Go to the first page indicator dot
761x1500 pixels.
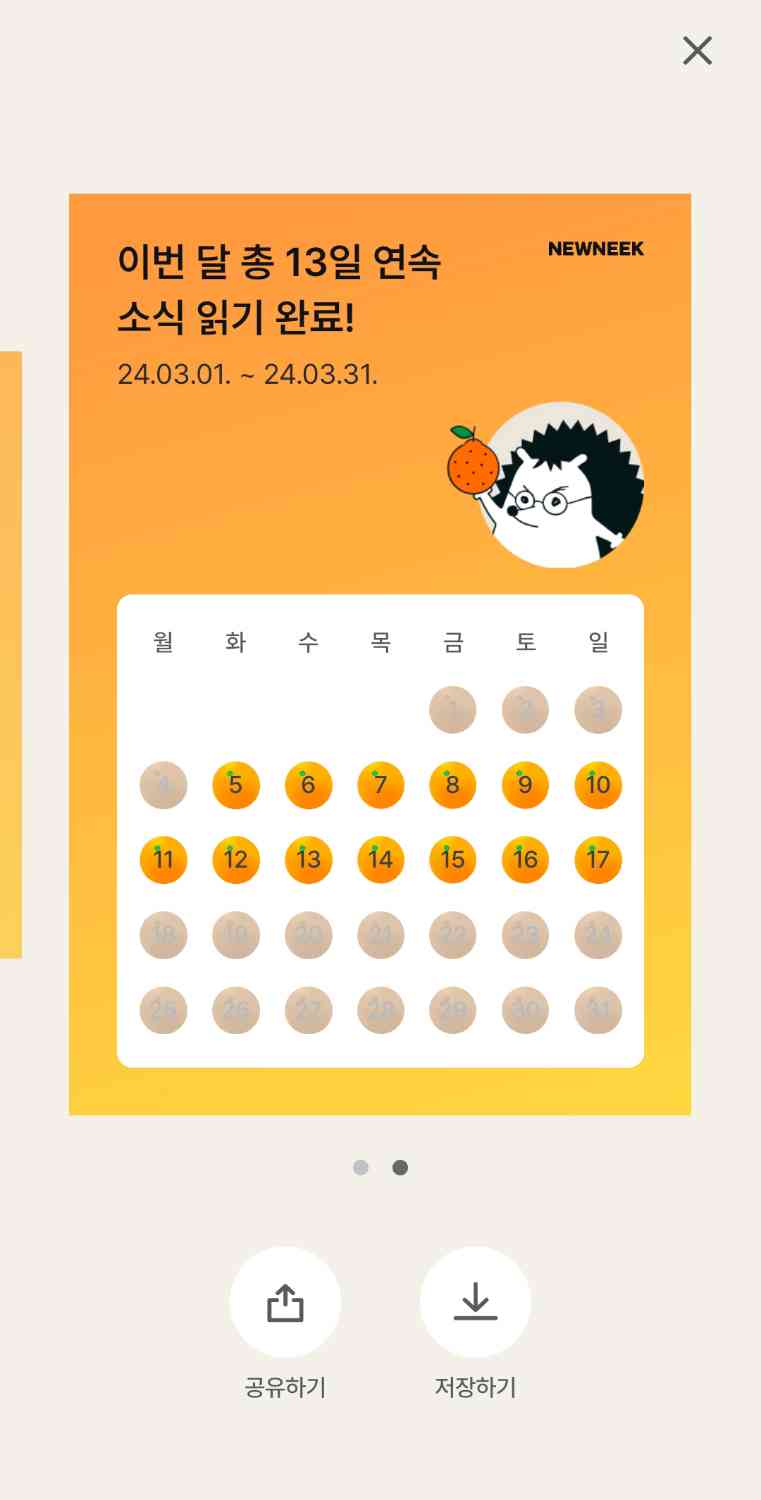pyautogui.click(x=361, y=1167)
